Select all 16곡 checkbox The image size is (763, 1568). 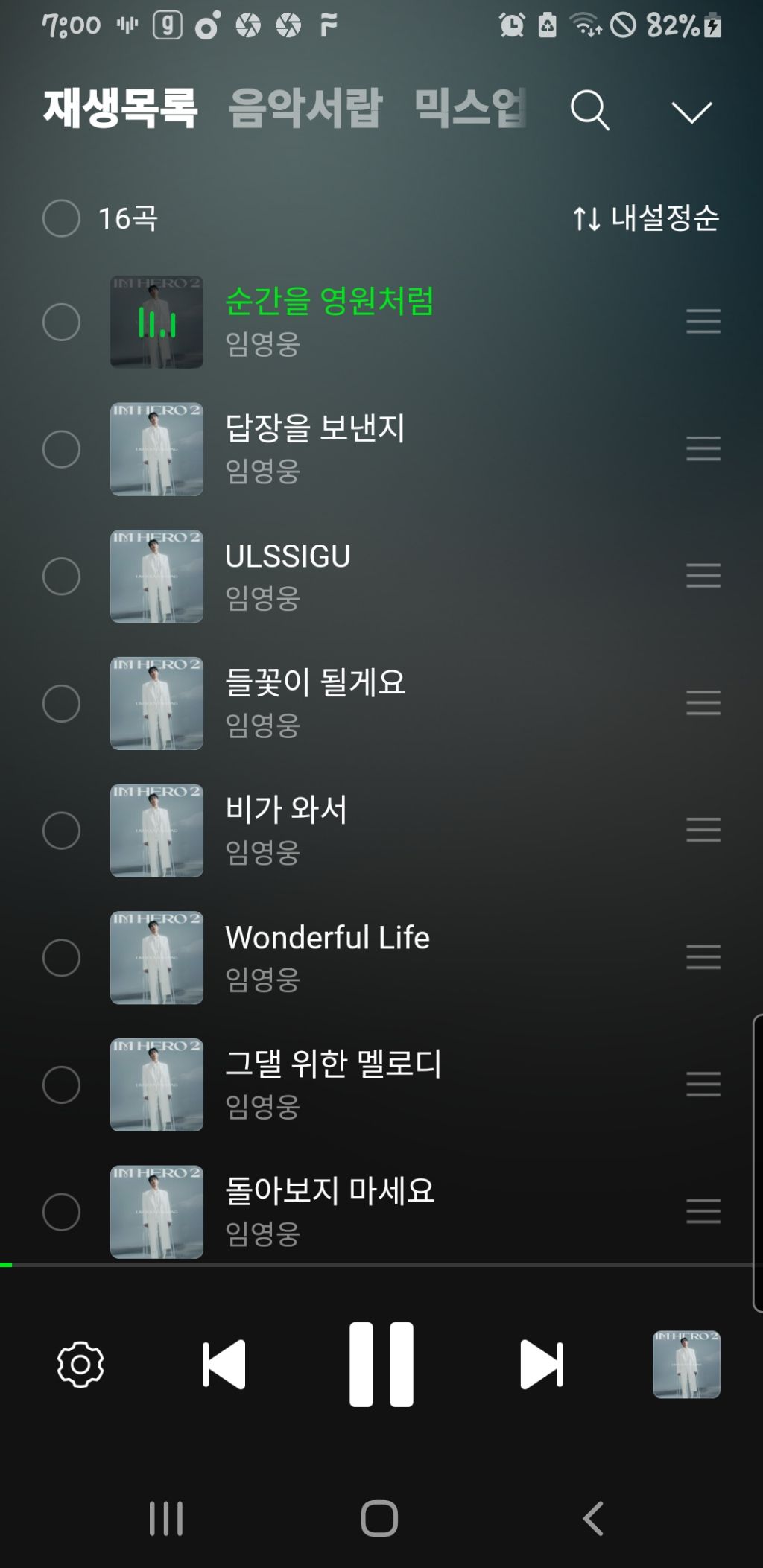click(x=61, y=218)
